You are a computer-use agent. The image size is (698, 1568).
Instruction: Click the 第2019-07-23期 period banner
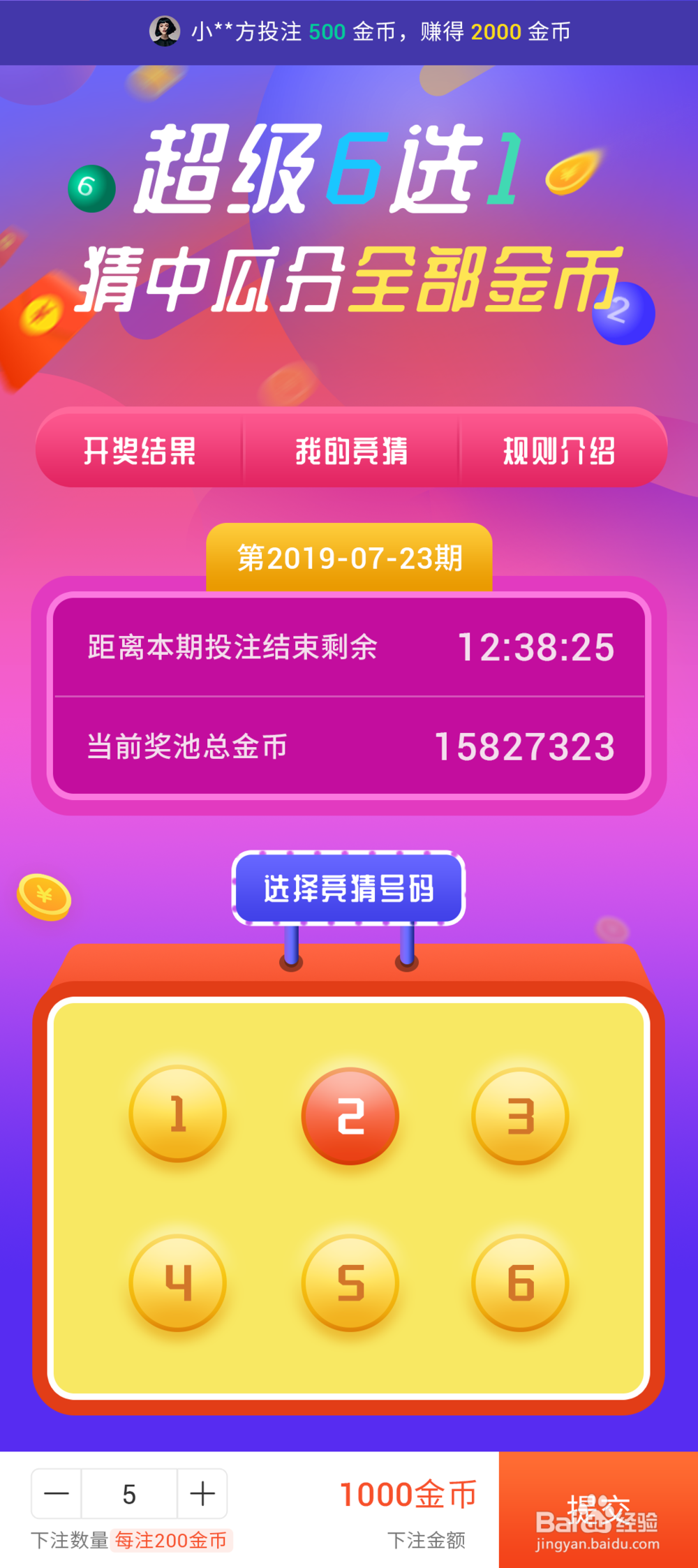(348, 556)
